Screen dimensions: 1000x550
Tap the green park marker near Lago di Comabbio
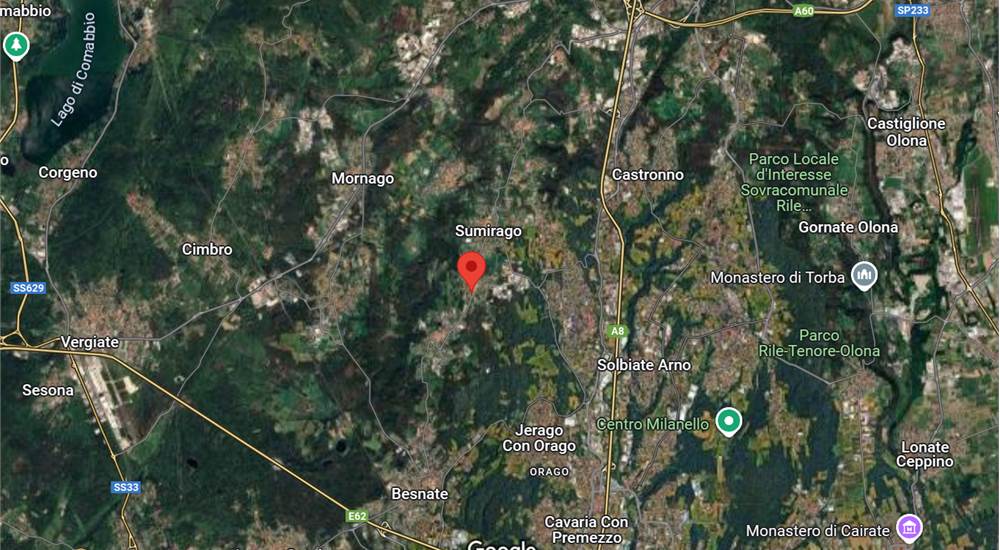[15, 46]
